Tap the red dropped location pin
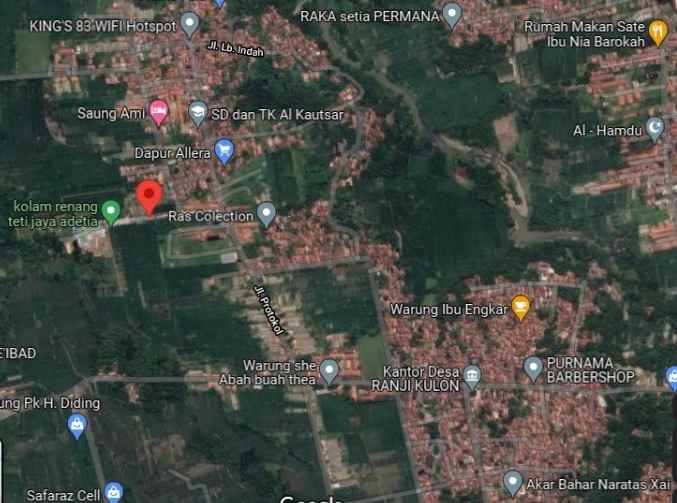677x503 pixels. (149, 197)
